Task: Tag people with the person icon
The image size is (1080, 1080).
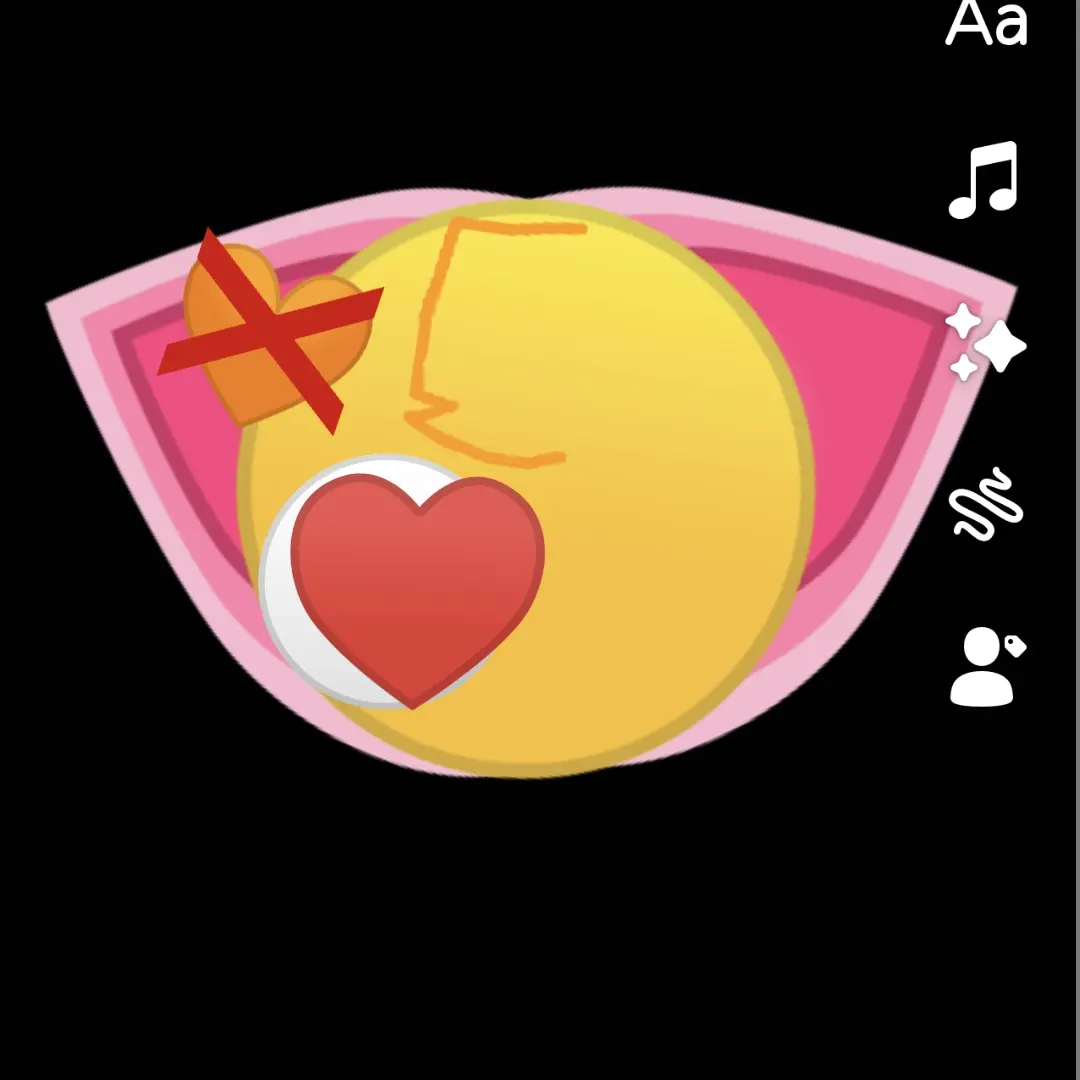Action: coord(986,667)
